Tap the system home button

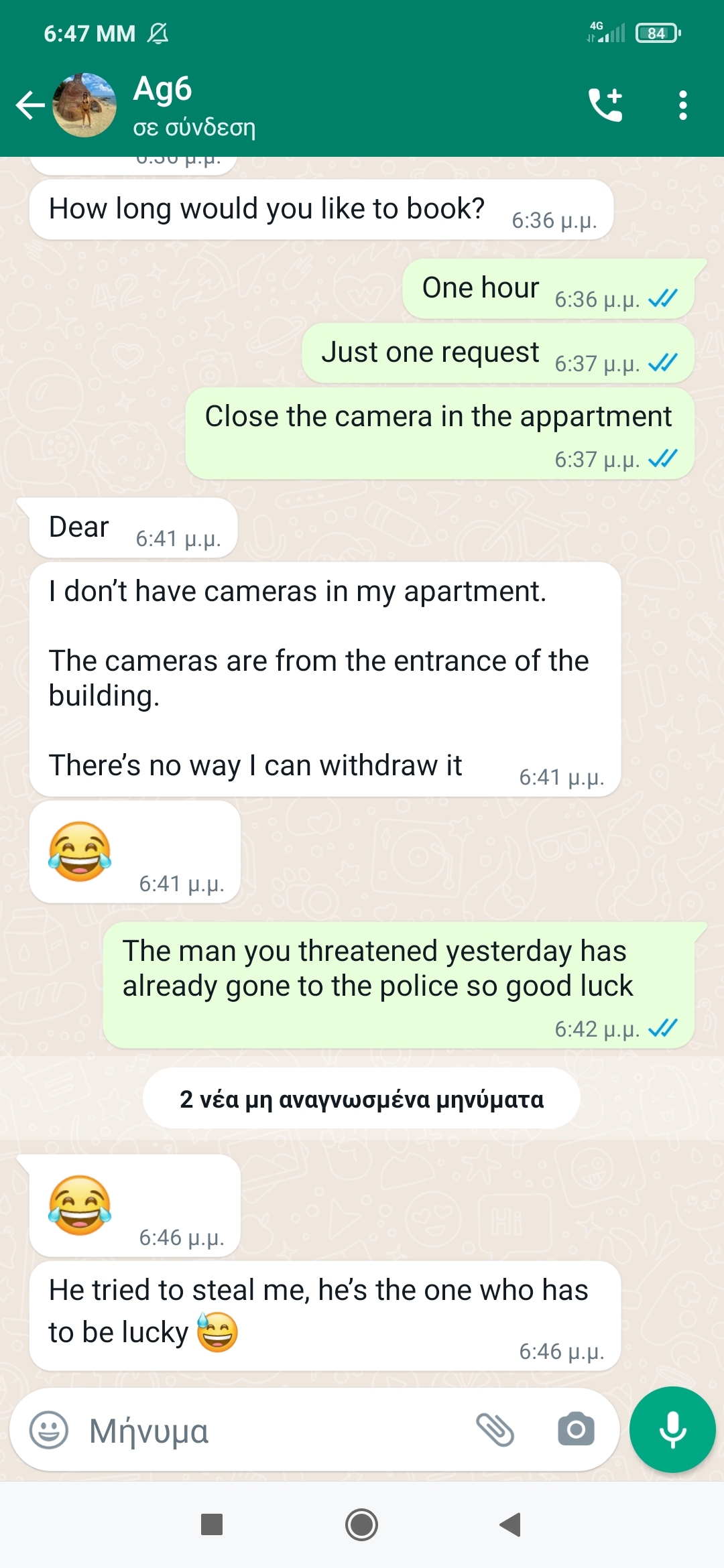coord(361,1525)
